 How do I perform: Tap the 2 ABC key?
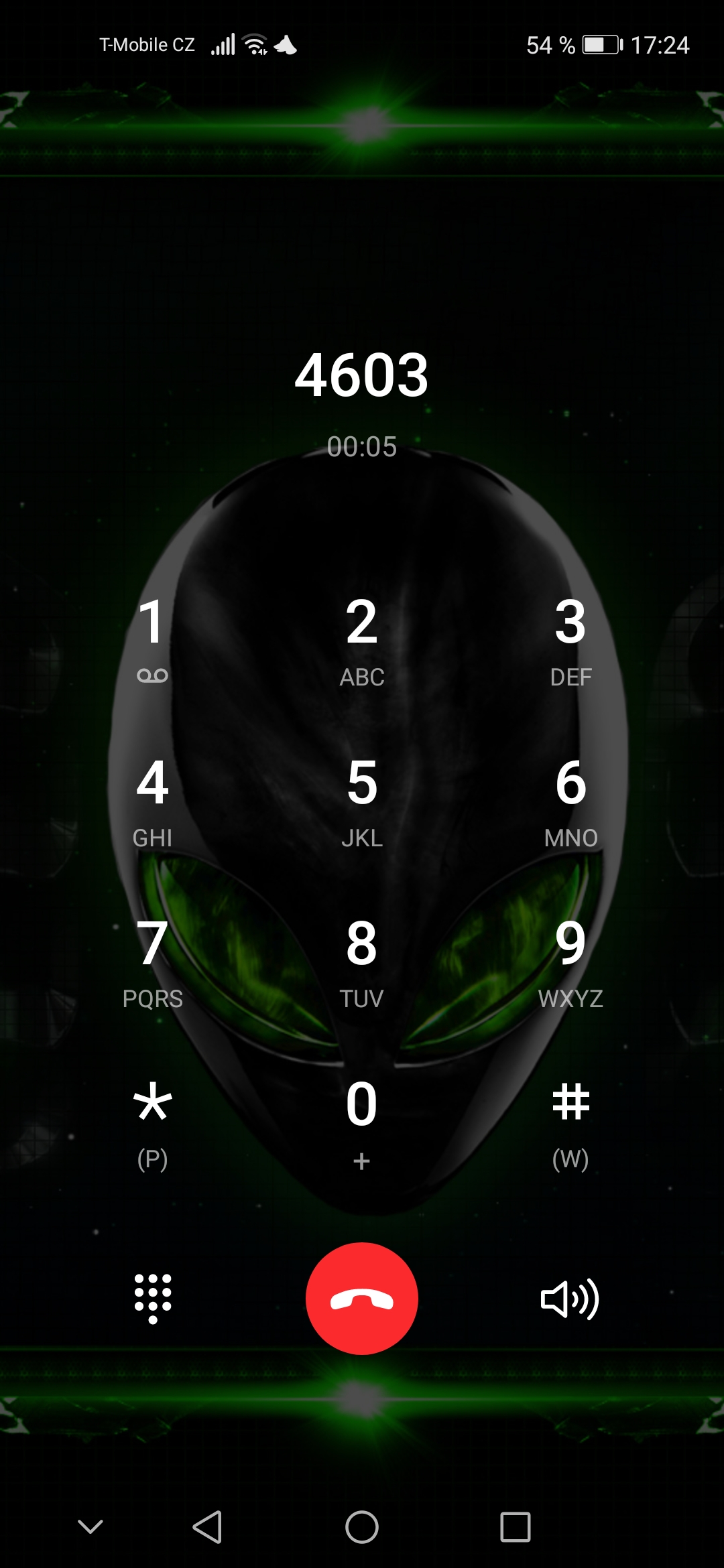(x=361, y=640)
